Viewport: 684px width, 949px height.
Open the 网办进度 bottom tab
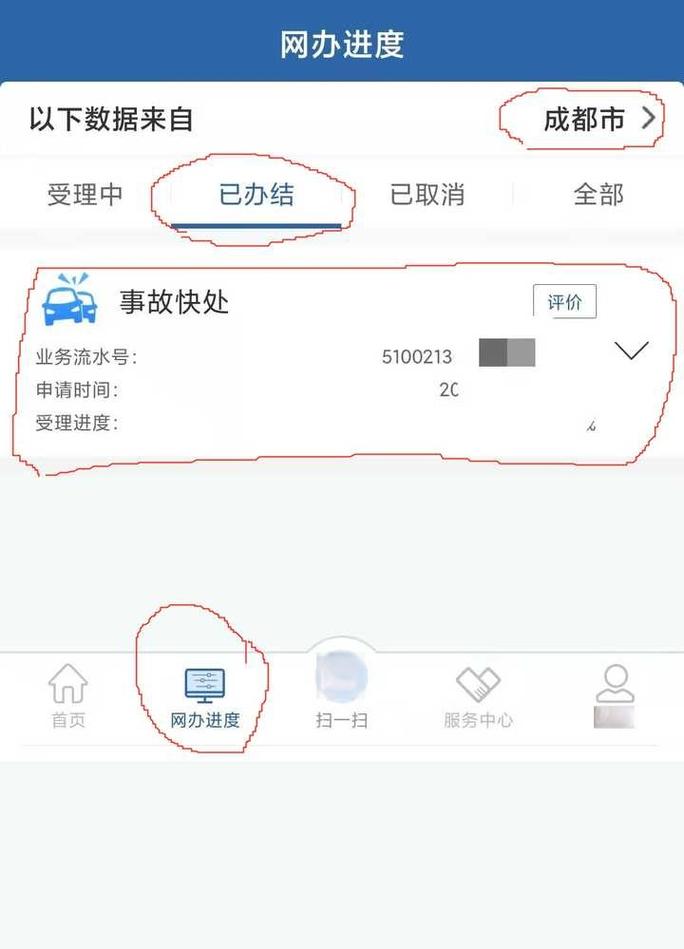[x=205, y=696]
